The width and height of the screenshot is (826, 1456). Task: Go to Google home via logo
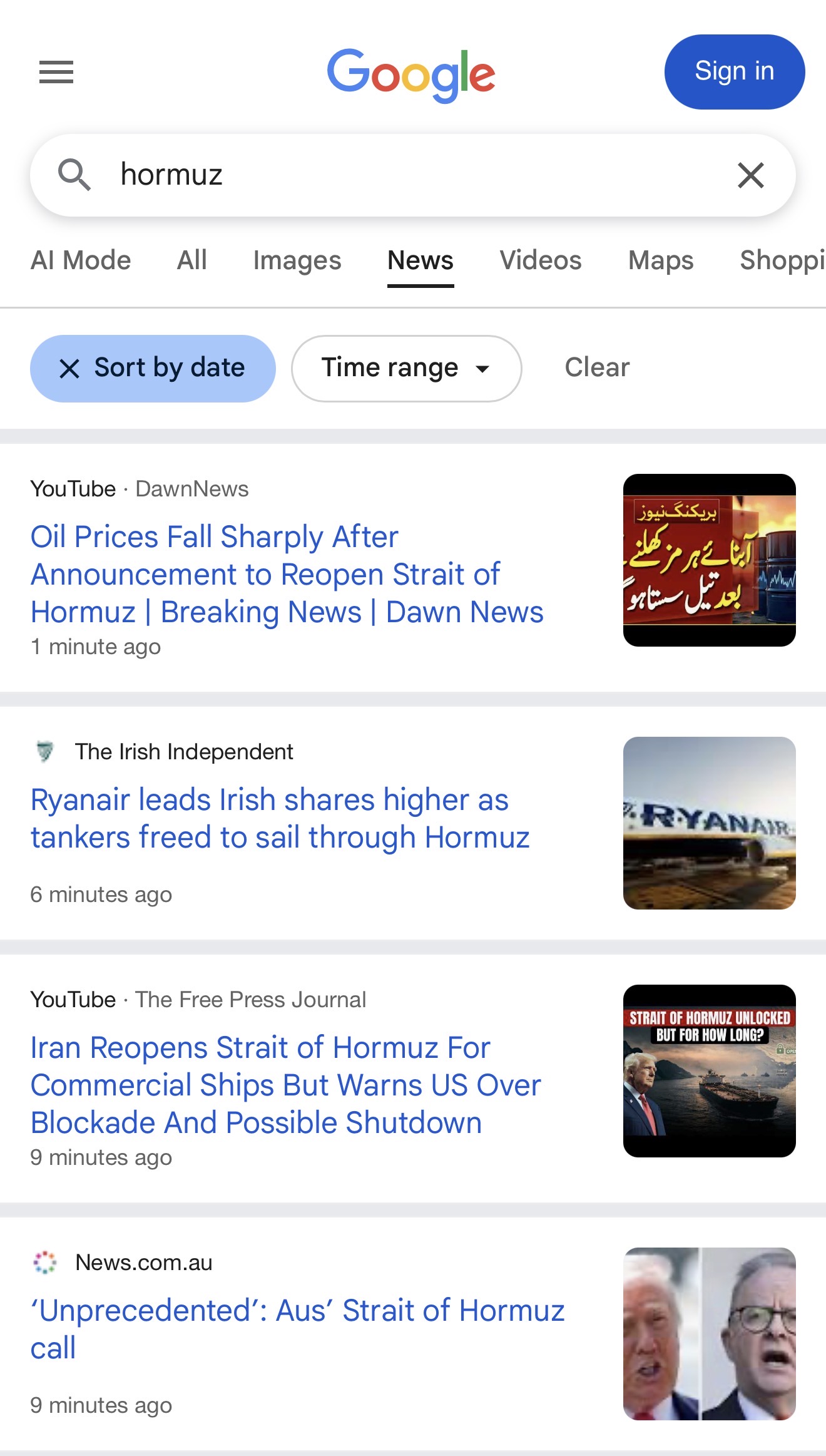tap(411, 75)
